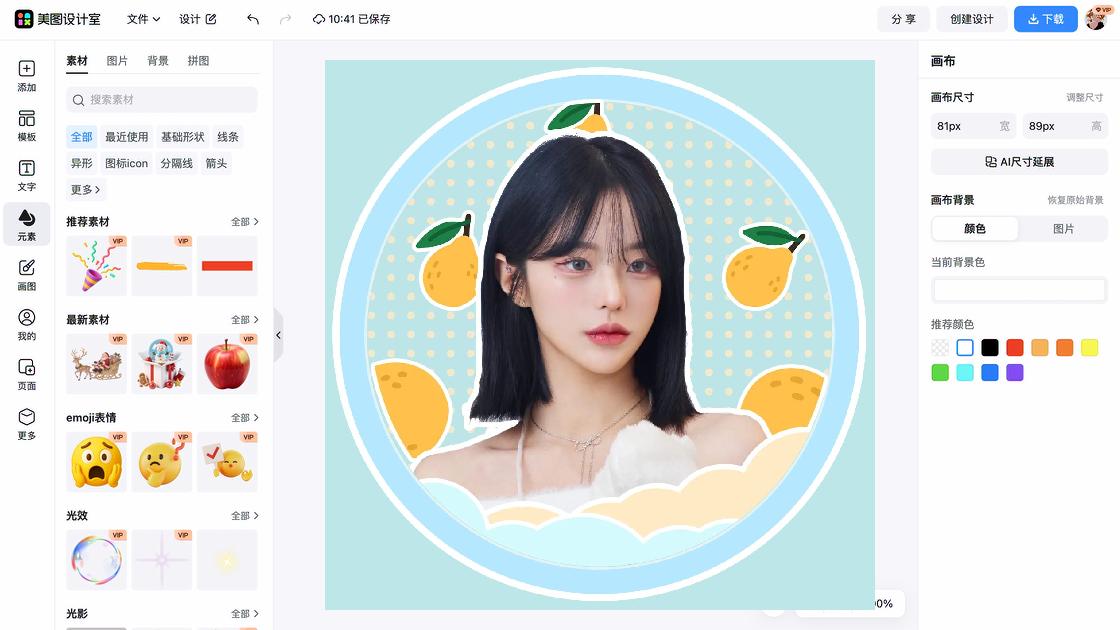Screen dimensions: 1120x630
Task: Switch to the 背景 tab
Action: coord(158,61)
